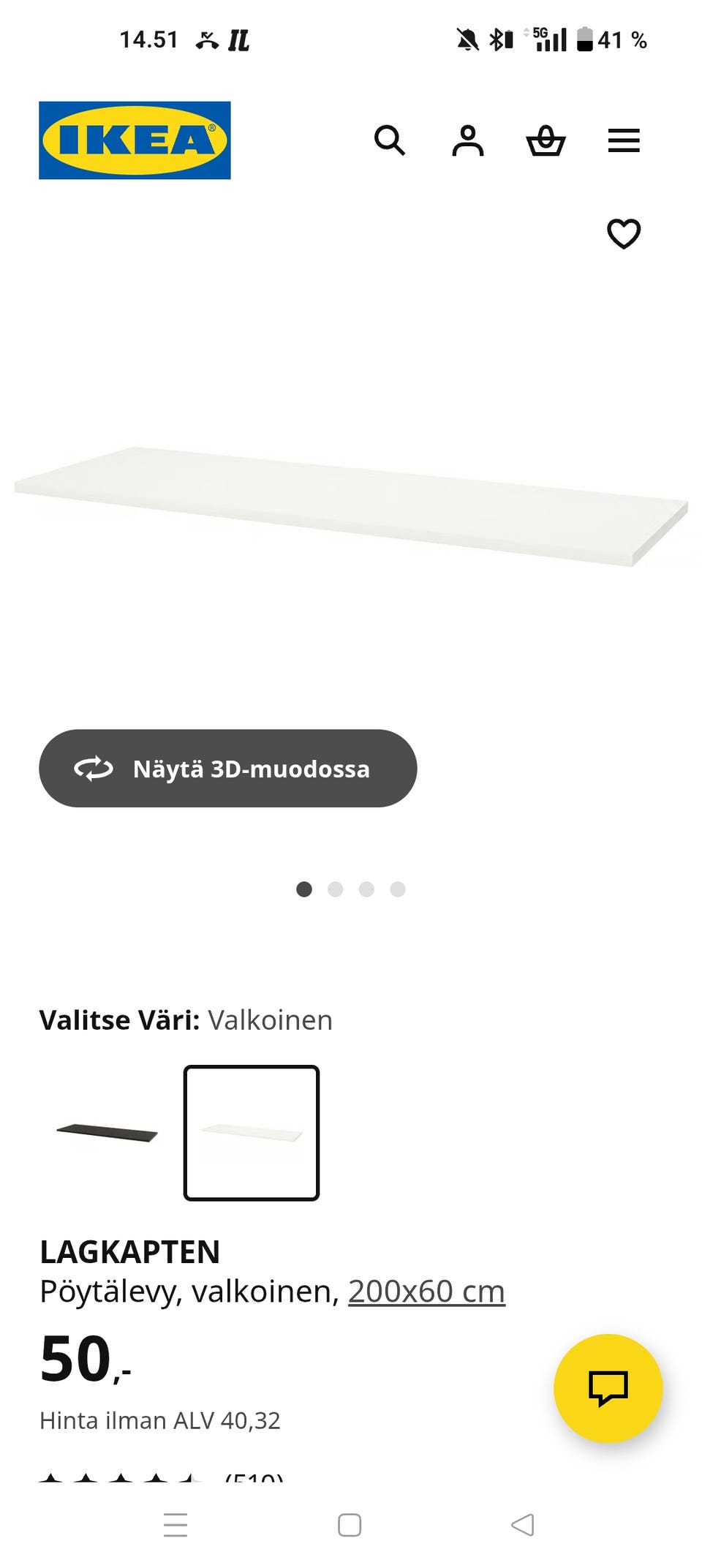The image size is (702, 1568).
Task: Open product in Näytä 3D-muodossa mode
Action: click(228, 769)
